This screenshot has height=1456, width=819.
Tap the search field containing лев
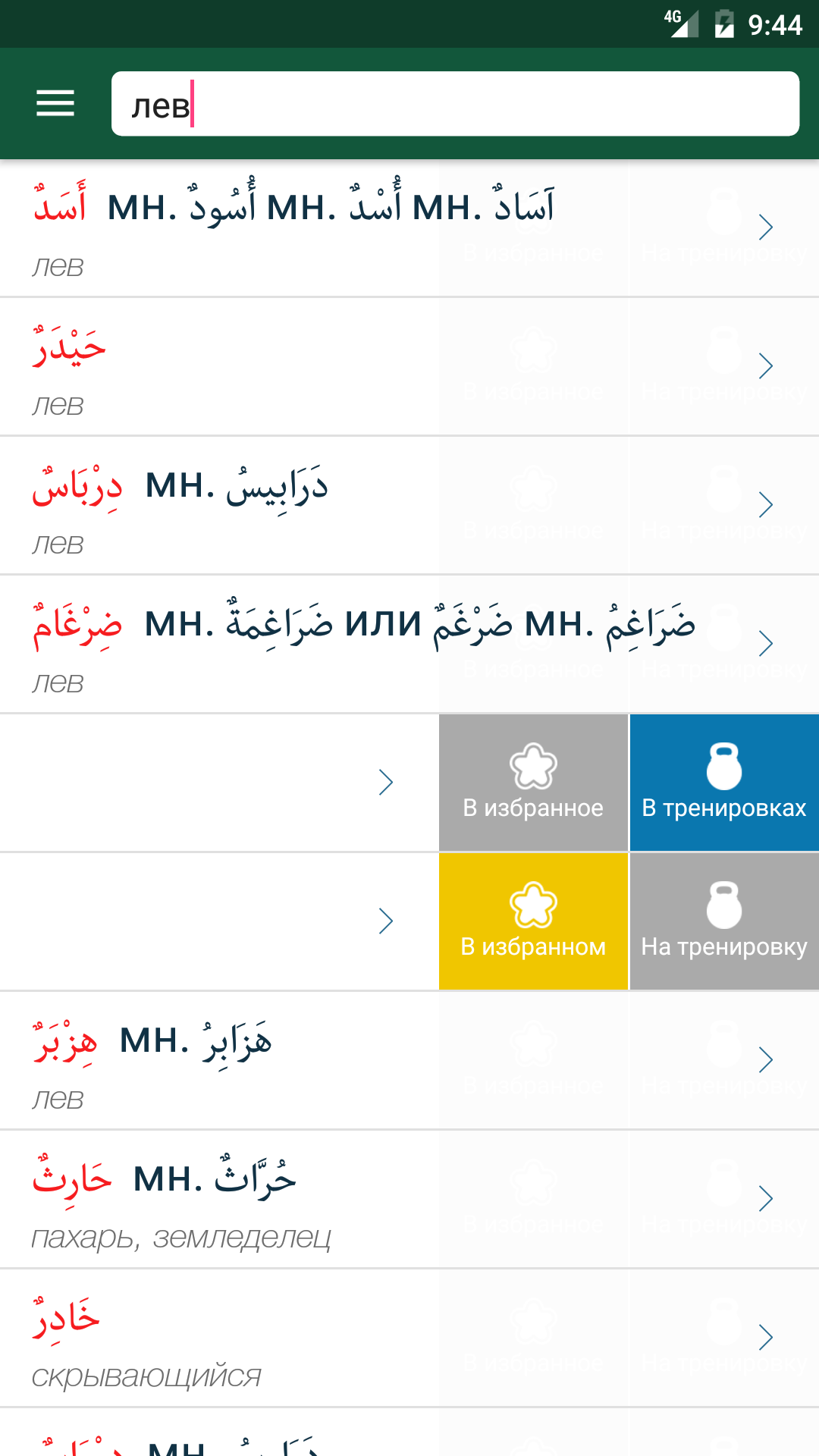455,105
